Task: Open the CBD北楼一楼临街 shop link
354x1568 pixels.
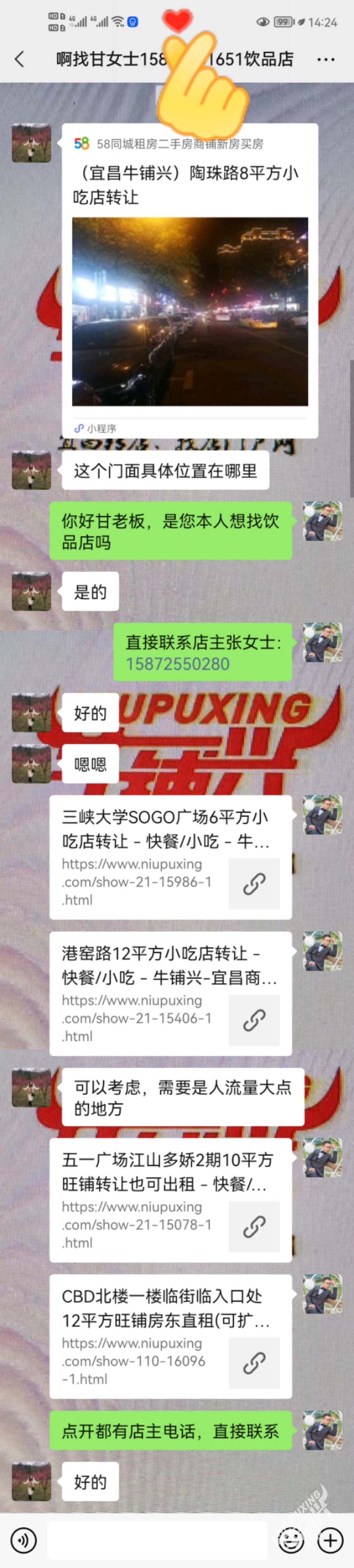Action: [x=170, y=1336]
